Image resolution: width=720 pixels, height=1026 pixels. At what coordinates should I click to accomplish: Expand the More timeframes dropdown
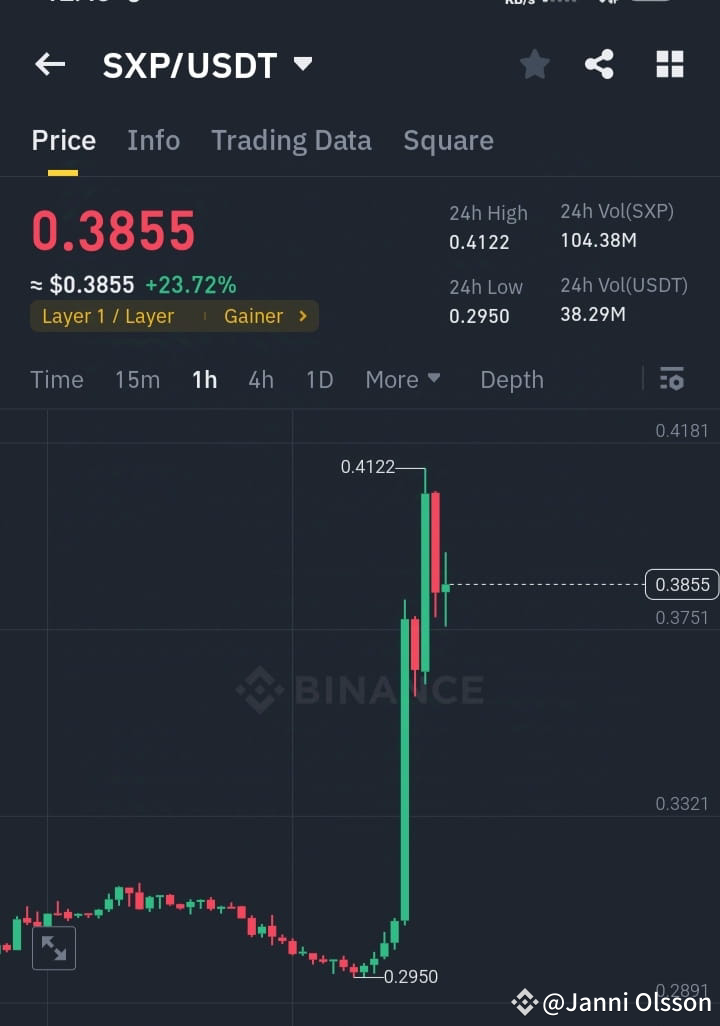(402, 380)
